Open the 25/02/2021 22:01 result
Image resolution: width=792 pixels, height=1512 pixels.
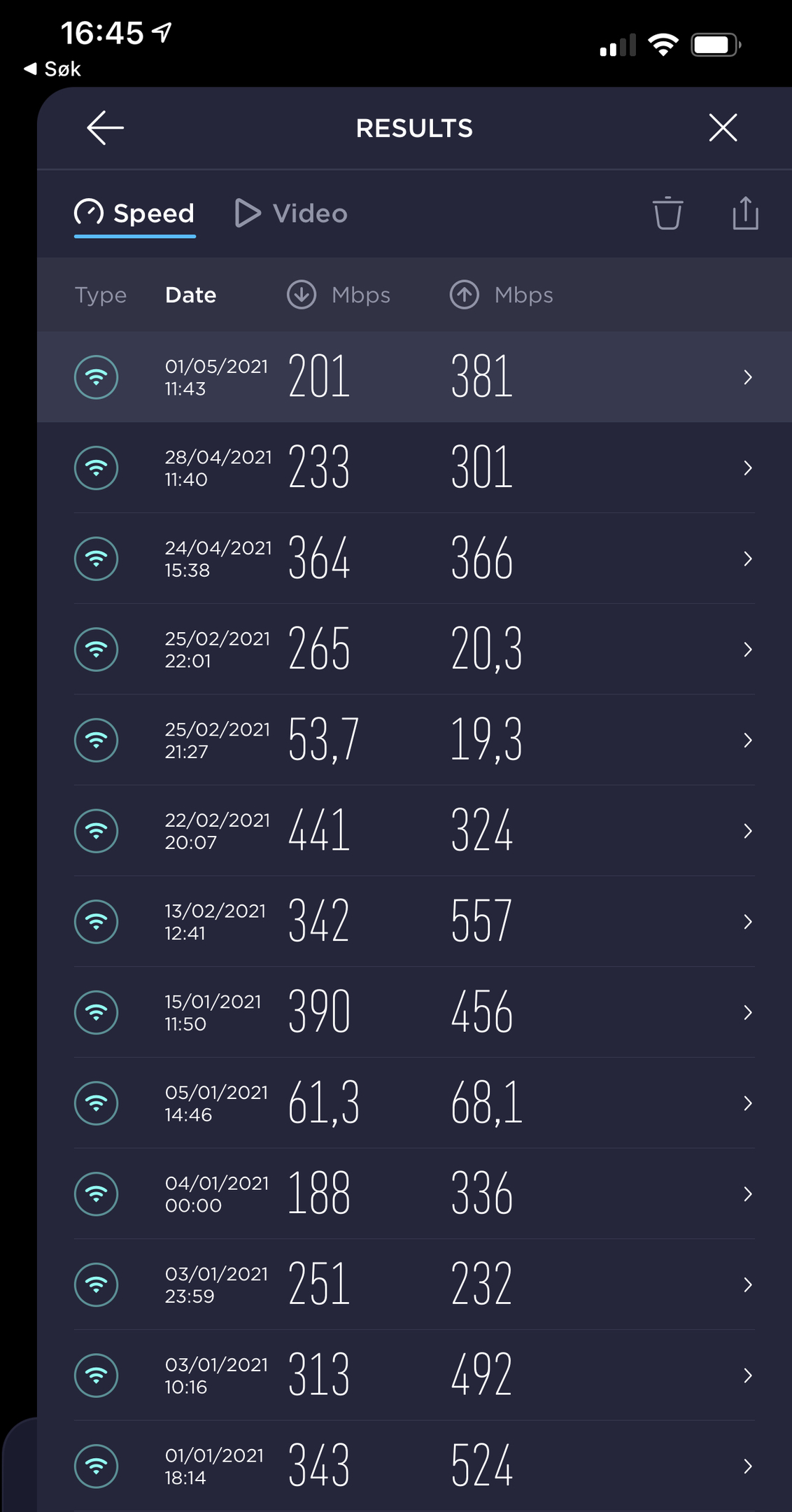click(x=414, y=650)
